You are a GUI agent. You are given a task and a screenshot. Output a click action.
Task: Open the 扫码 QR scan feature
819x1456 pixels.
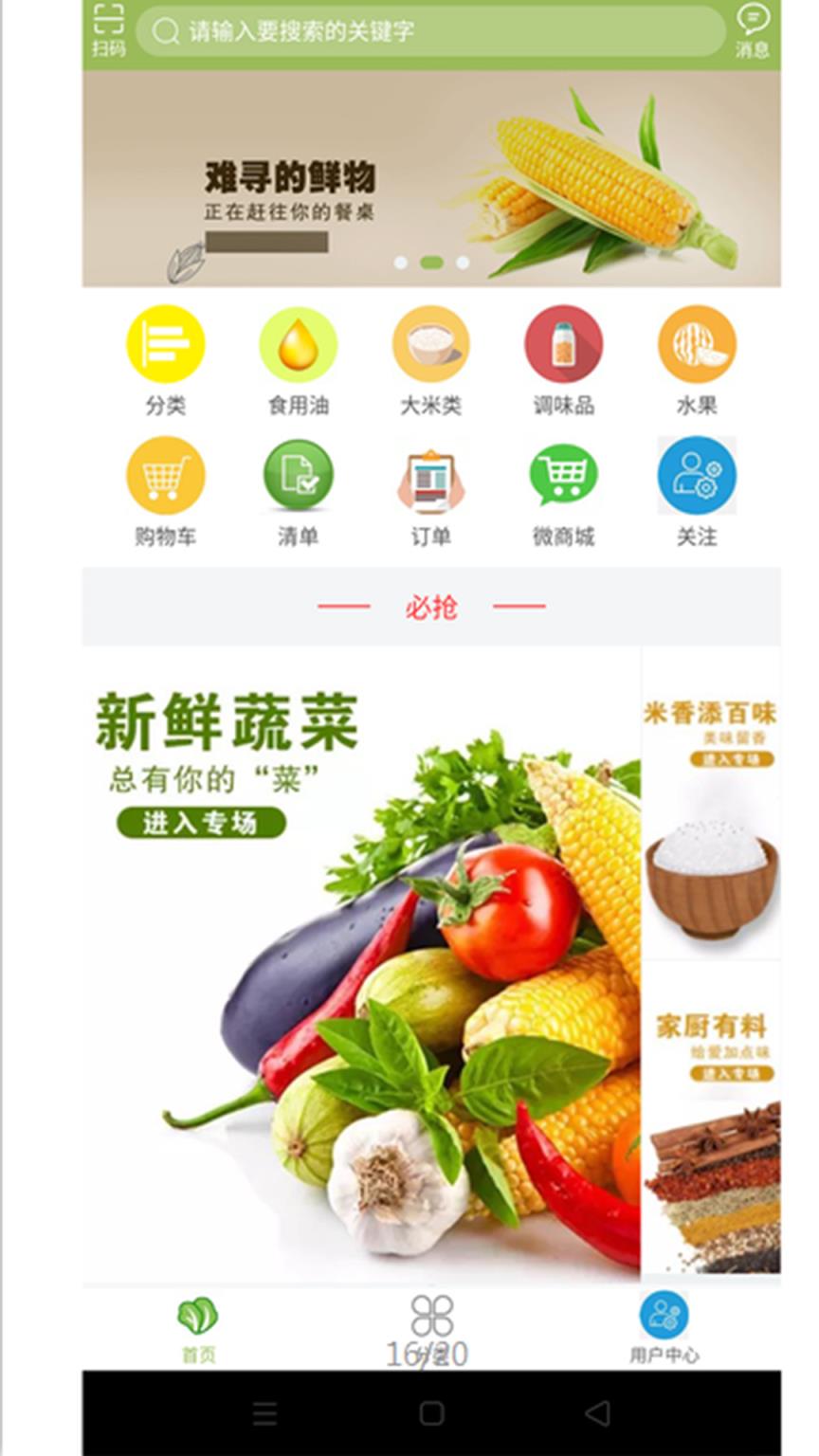(x=107, y=28)
